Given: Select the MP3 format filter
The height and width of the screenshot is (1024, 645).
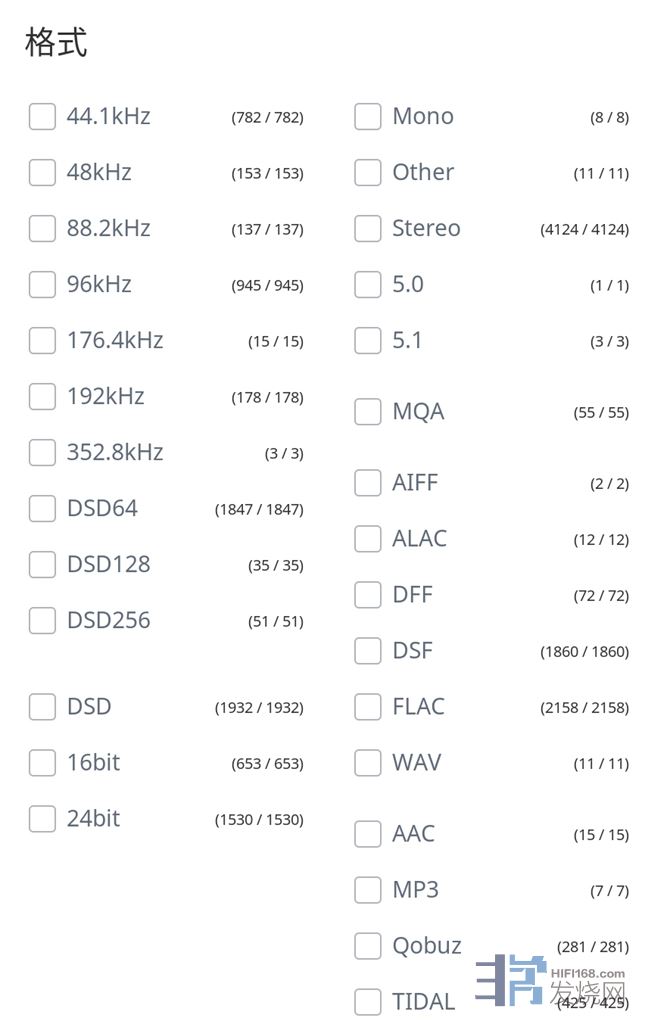Looking at the screenshot, I should pyautogui.click(x=368, y=890).
